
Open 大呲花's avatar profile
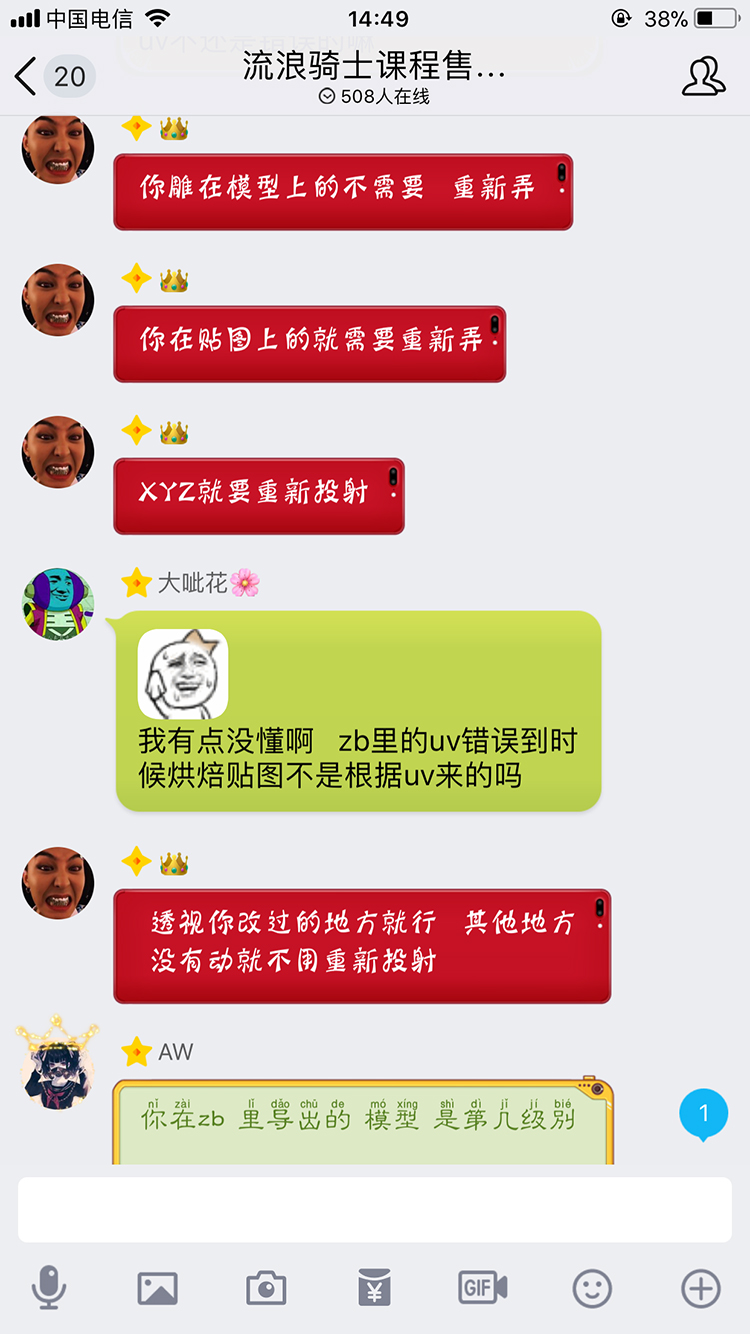click(x=58, y=604)
